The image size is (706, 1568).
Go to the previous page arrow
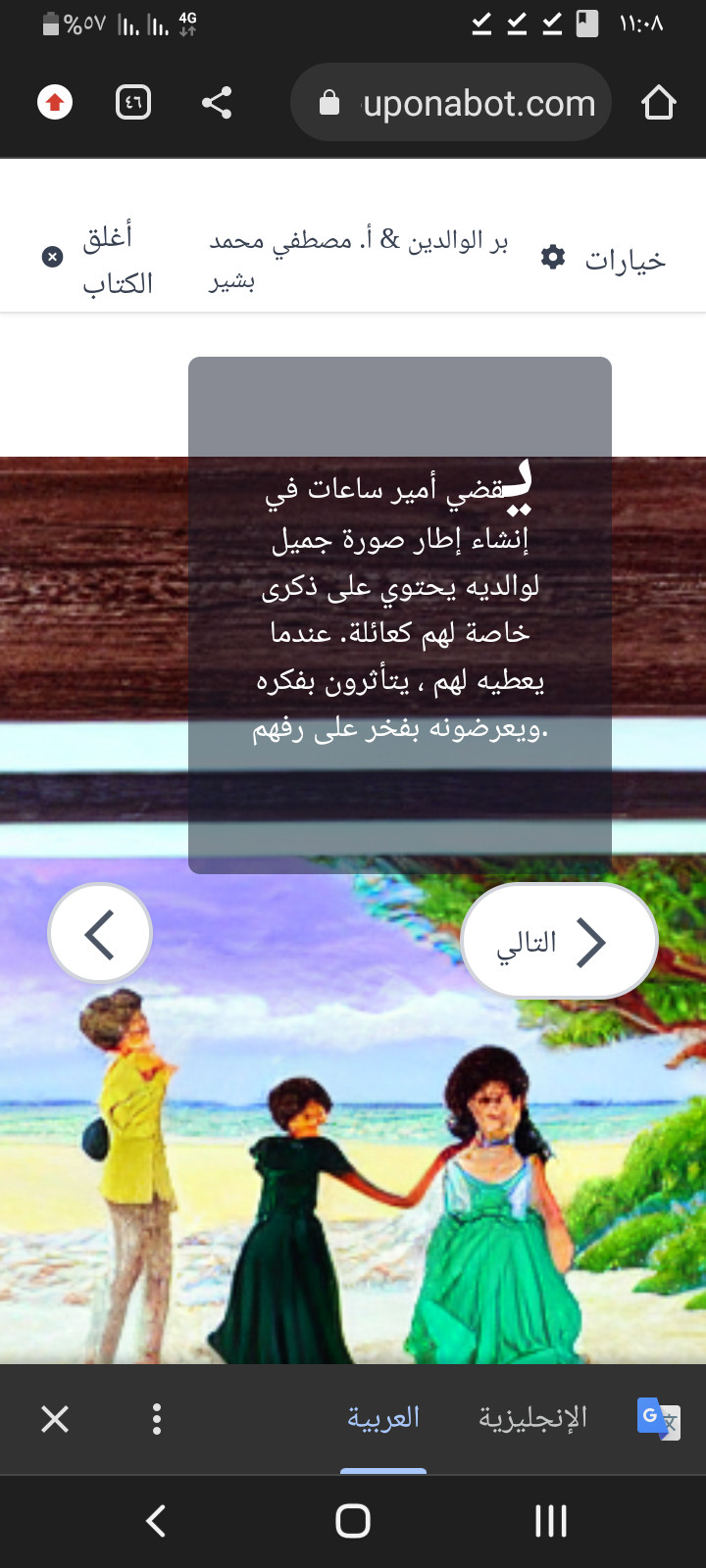click(x=100, y=934)
